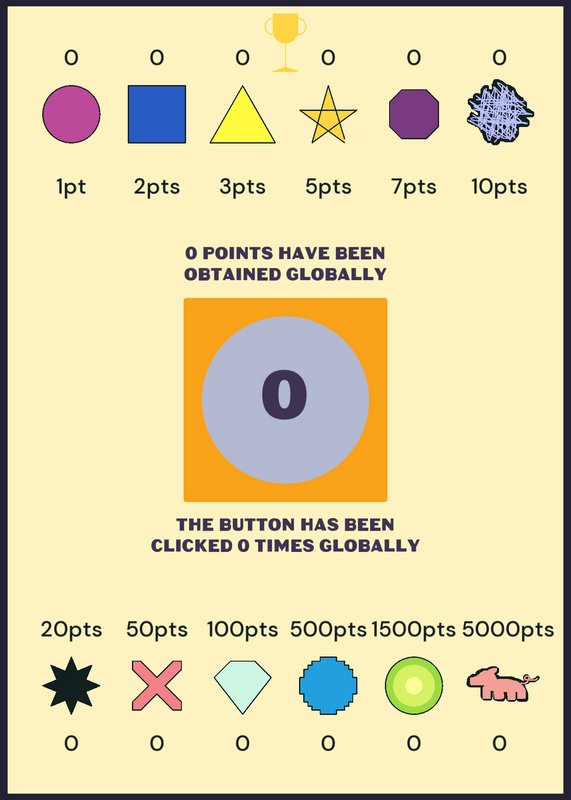Image resolution: width=571 pixels, height=800 pixels.
Task: Open the trophy leaderboard icon
Action: point(285,42)
